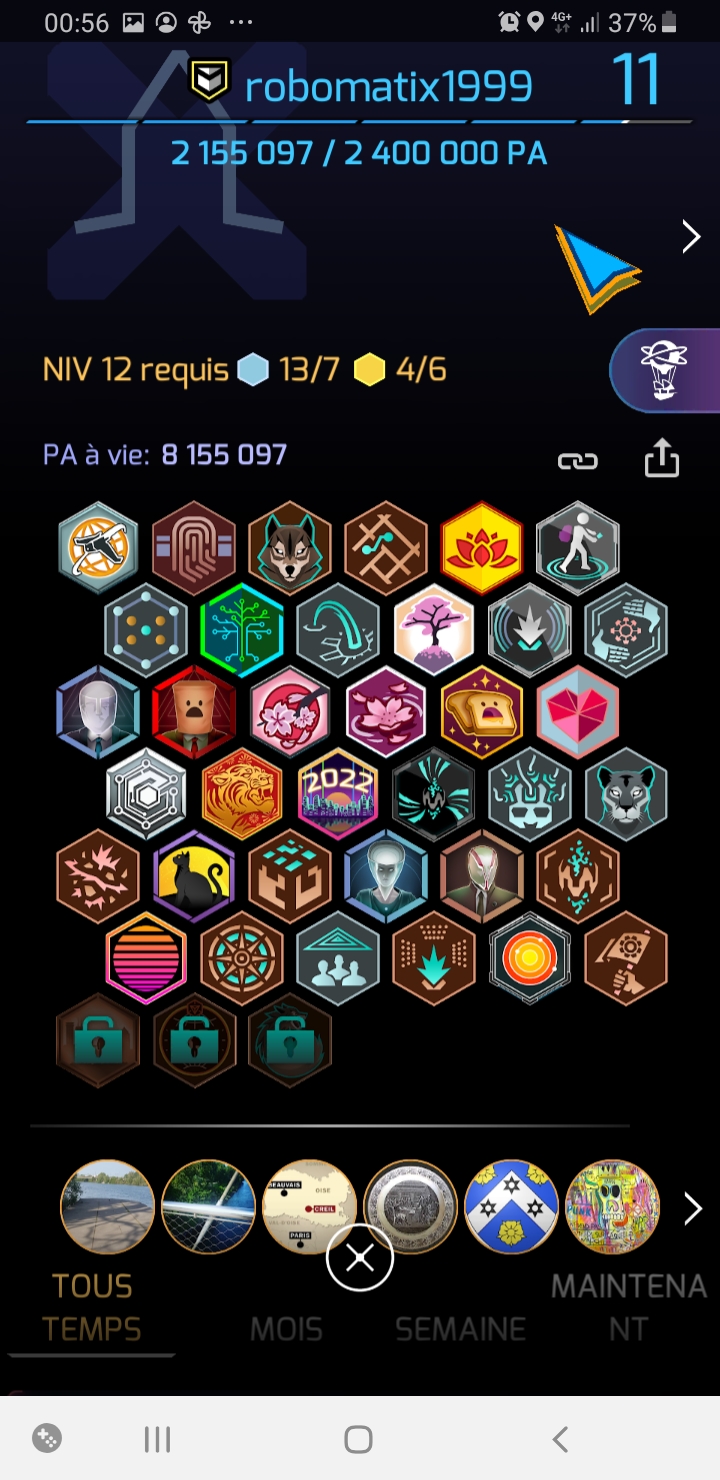Open the mission medal with Creil map
Screen dimensions: 720x1480
coord(309,1207)
